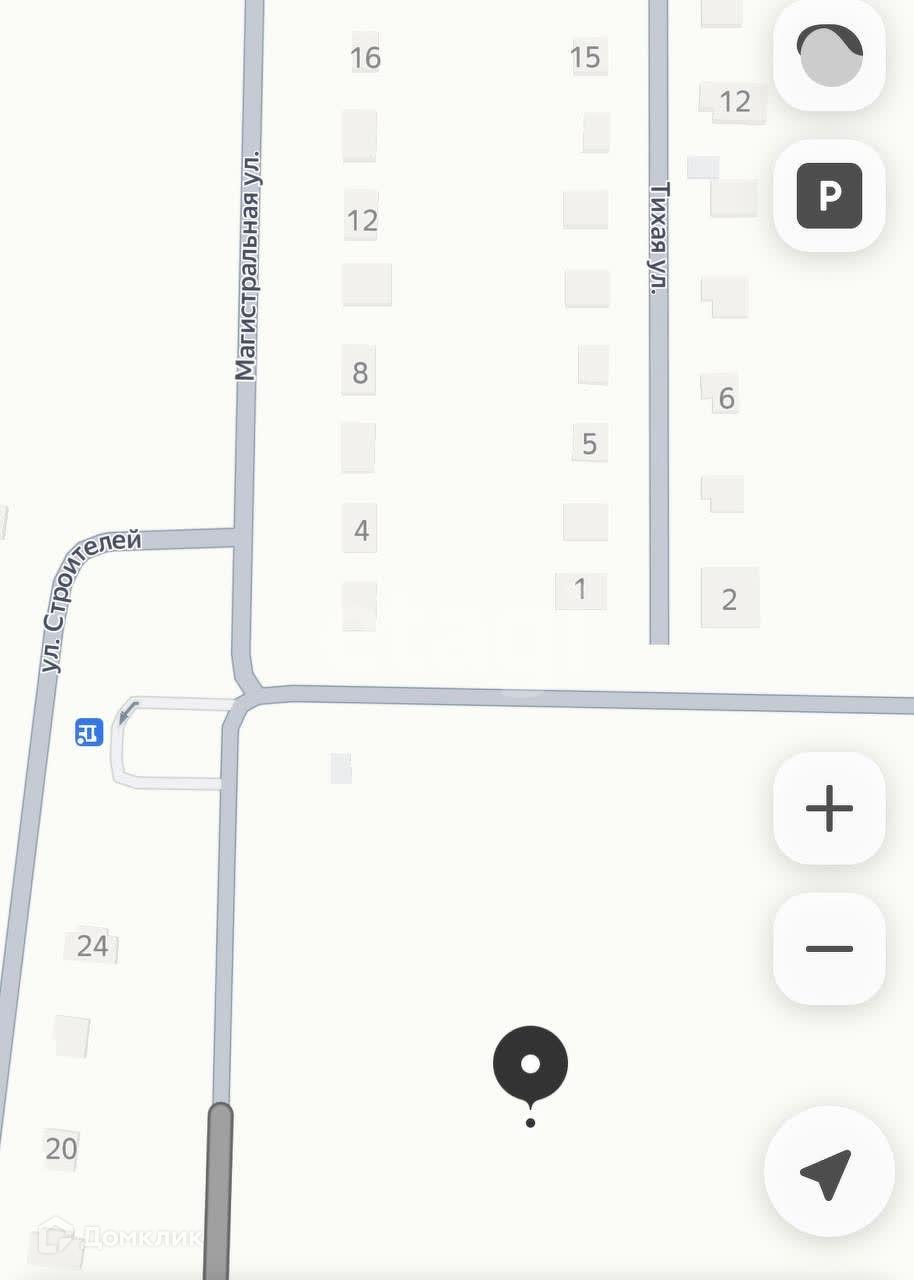Zoom out of the map
Image resolution: width=914 pixels, height=1280 pixels.
coord(829,948)
